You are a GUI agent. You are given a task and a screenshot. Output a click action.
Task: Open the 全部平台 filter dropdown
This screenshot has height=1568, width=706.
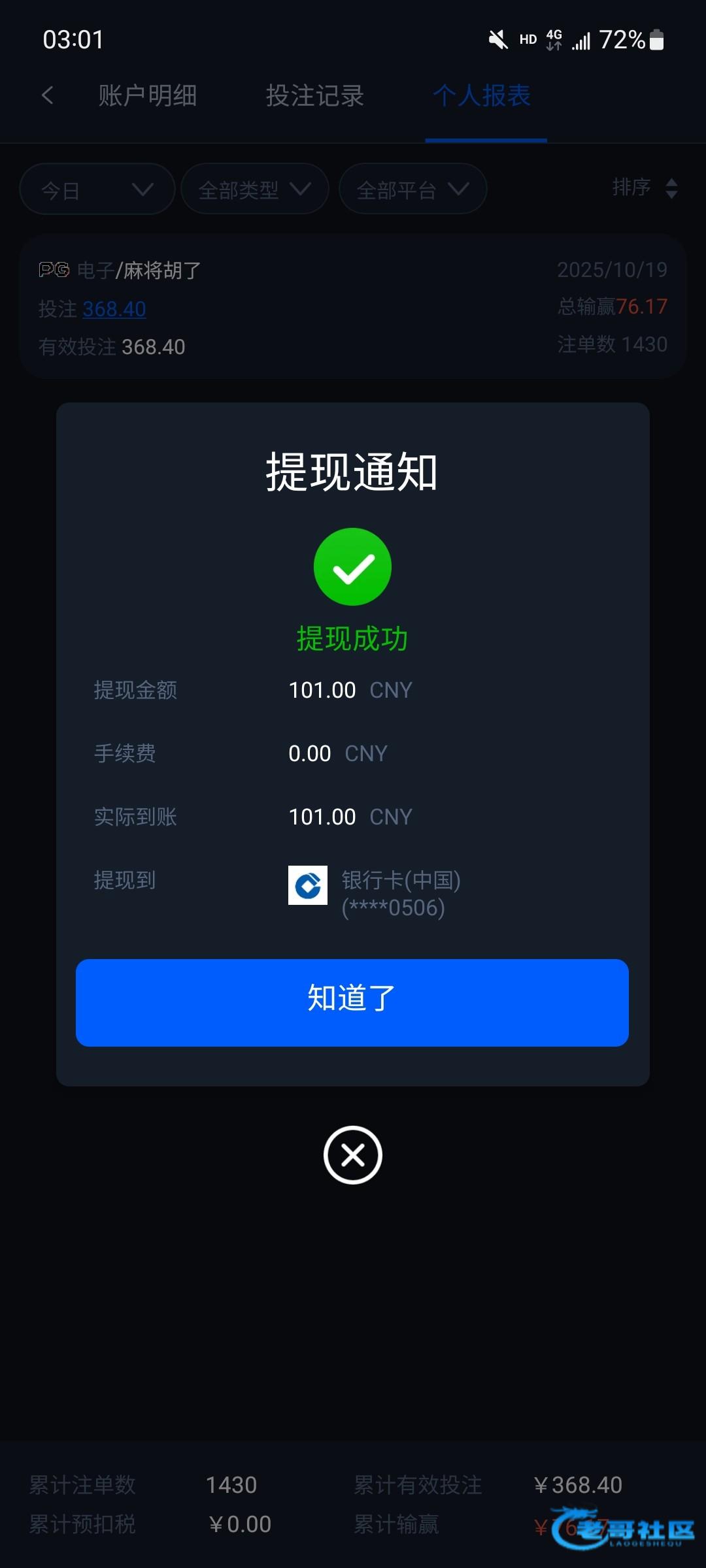coord(413,189)
